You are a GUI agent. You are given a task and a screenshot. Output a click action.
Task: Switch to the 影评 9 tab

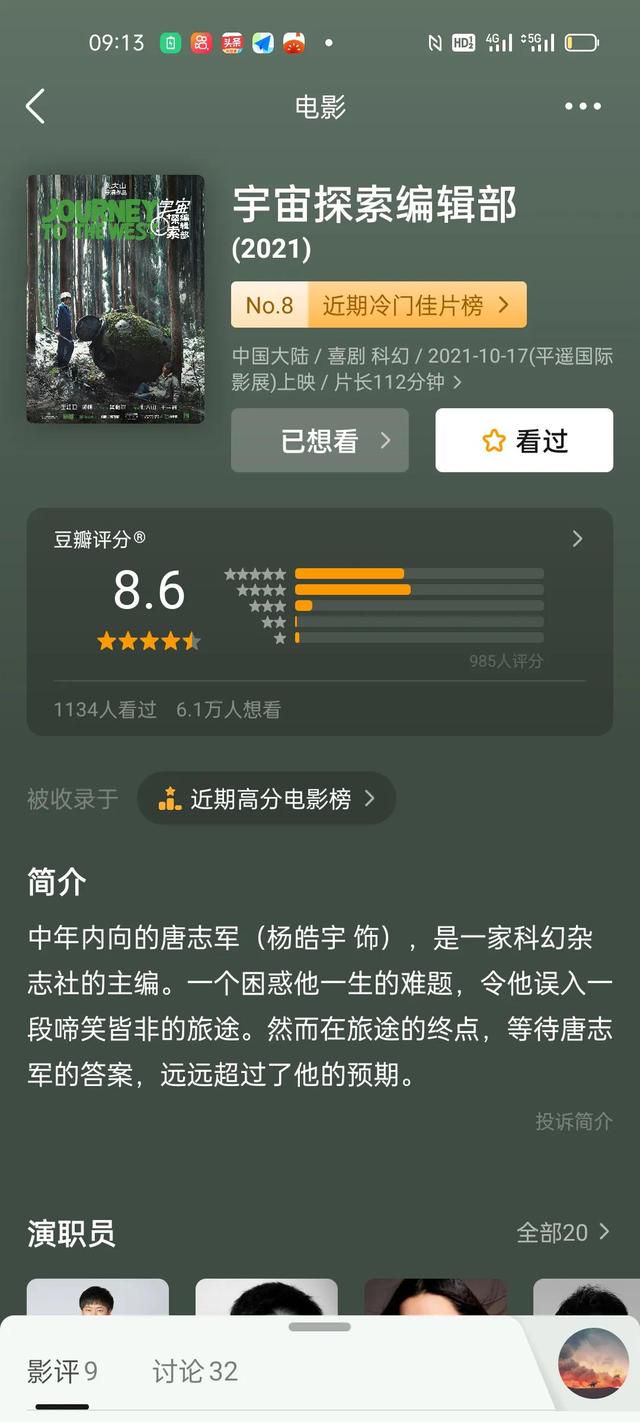(62, 1371)
